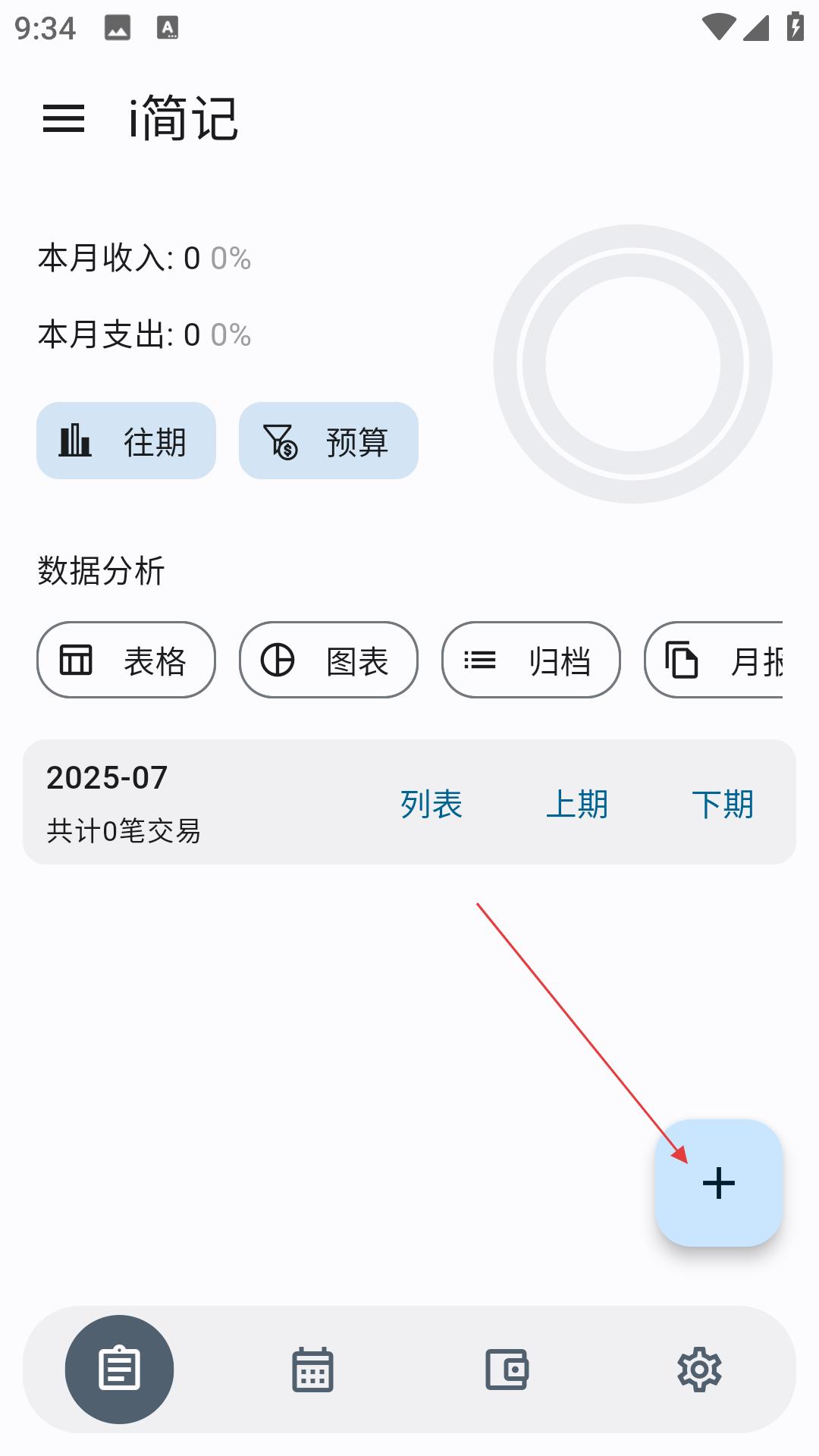Open the 预算 budget button

coord(328,441)
